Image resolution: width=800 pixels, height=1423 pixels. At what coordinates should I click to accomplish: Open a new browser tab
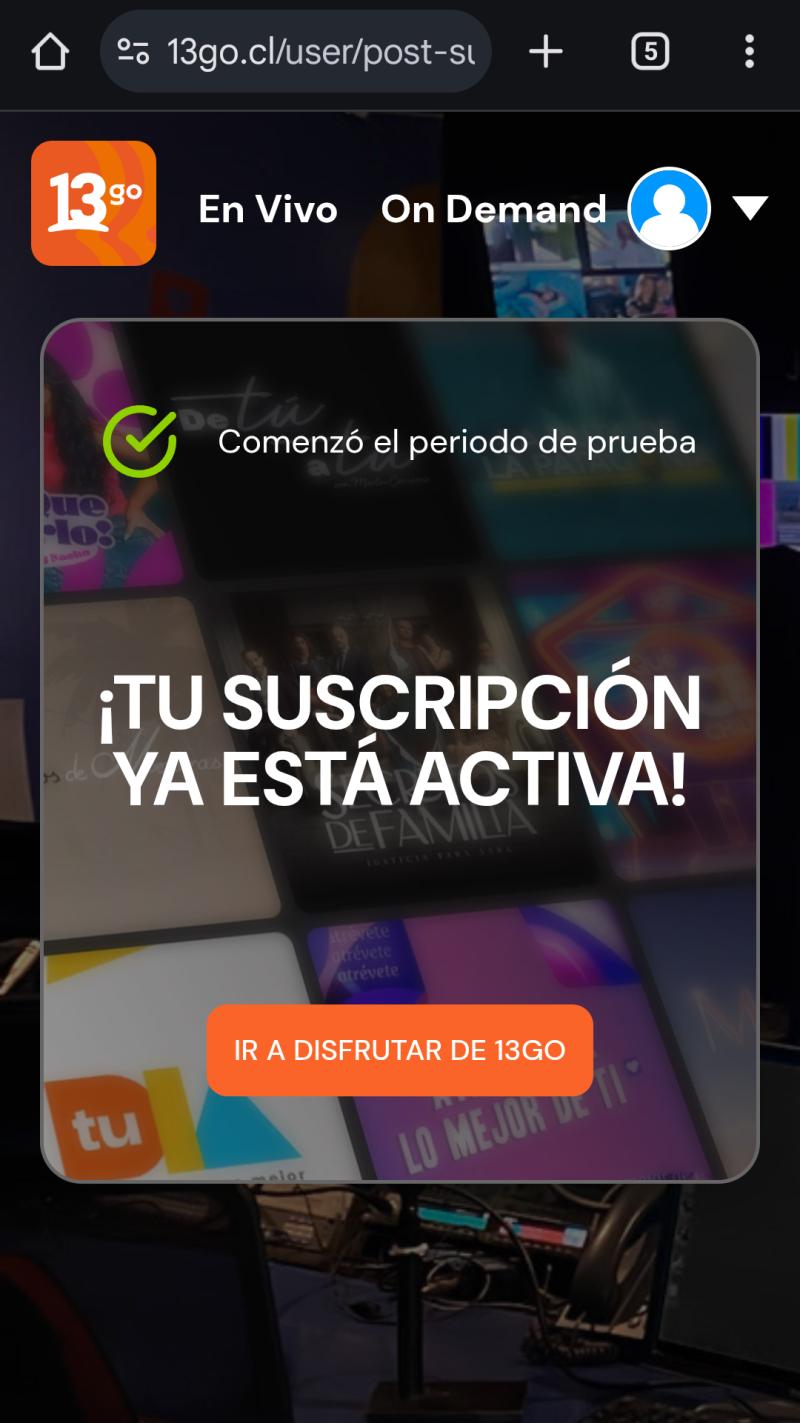pyautogui.click(x=546, y=52)
